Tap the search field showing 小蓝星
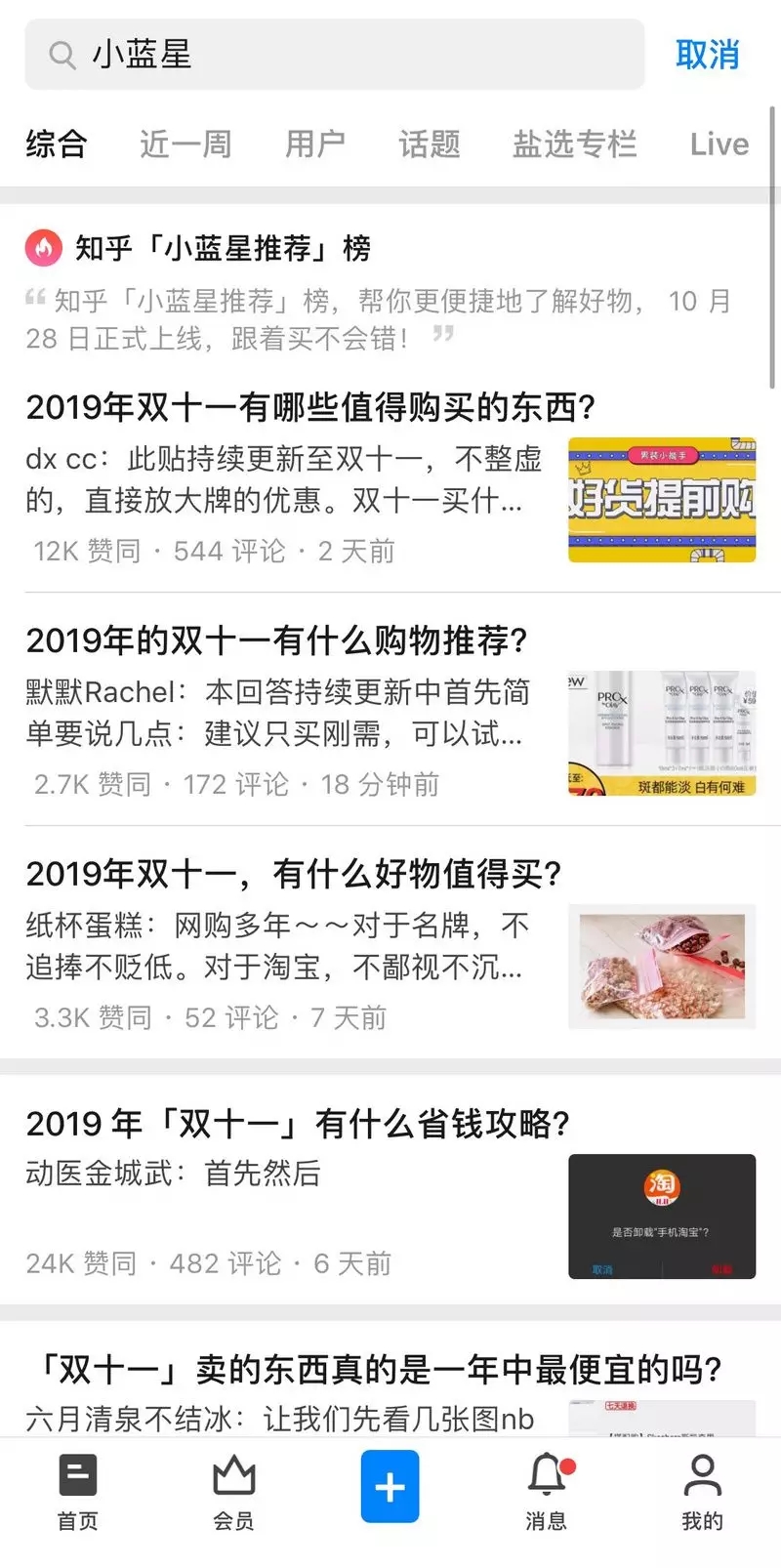The height and width of the screenshot is (1568, 781). pos(335,55)
